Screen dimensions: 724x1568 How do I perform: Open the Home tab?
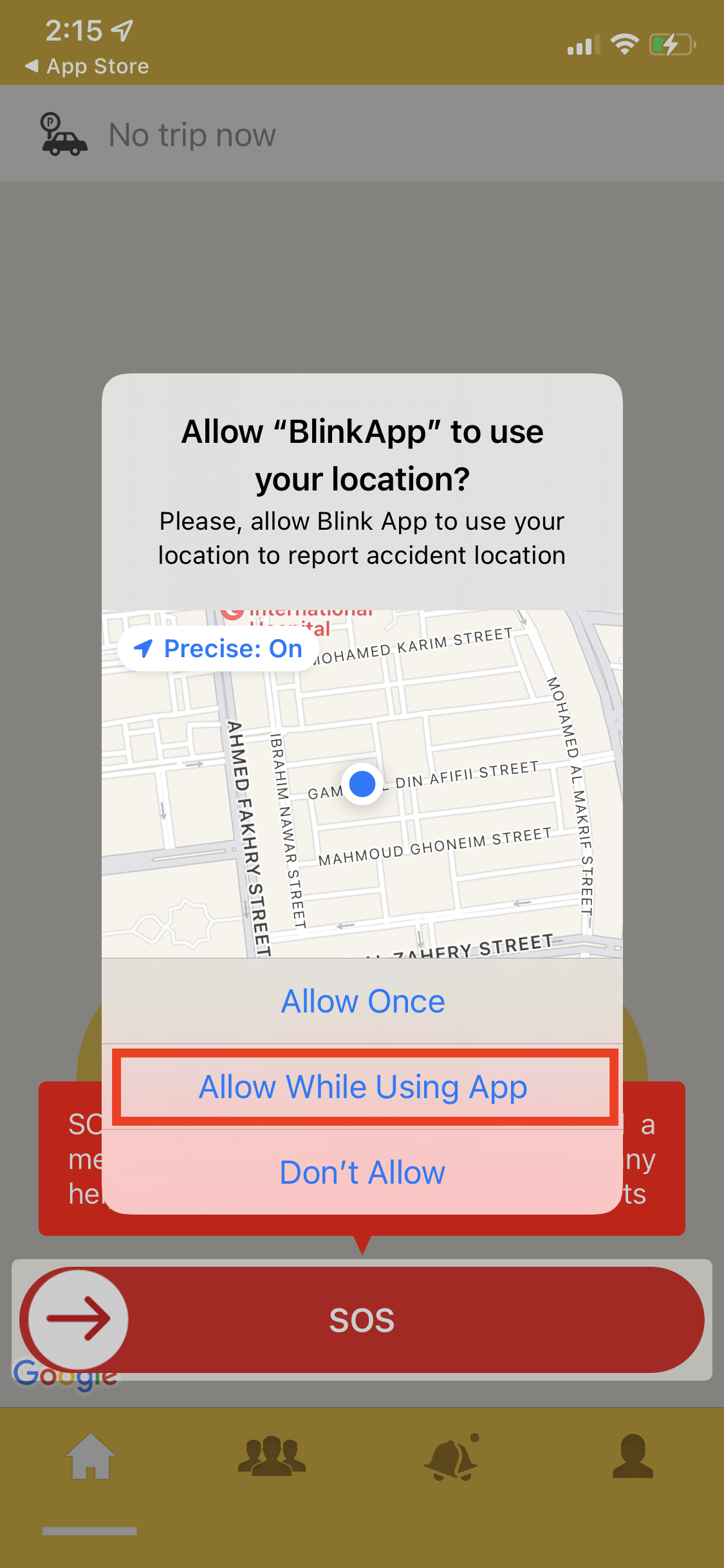91,1456
